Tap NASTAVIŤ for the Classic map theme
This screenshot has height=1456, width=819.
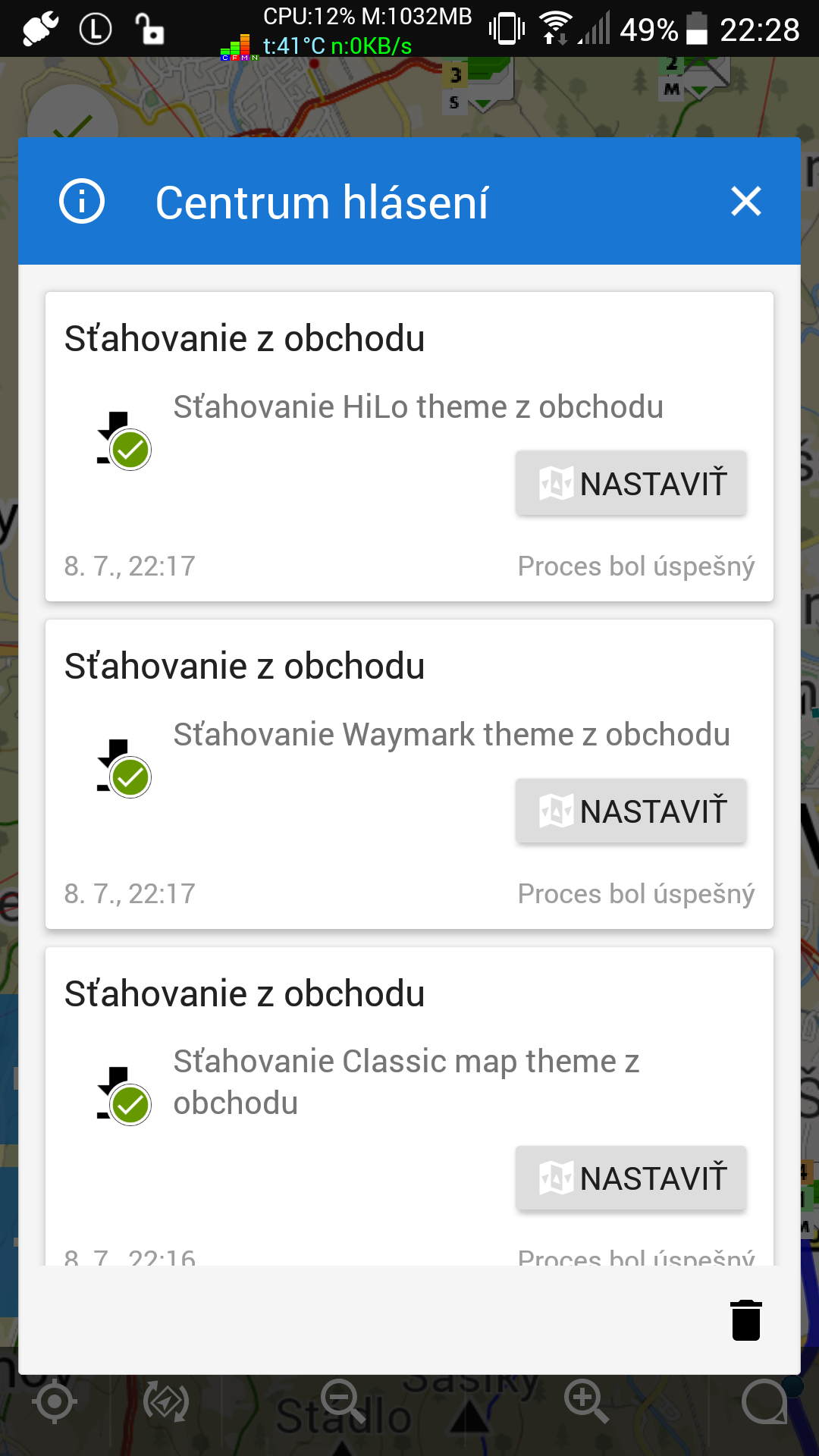[631, 1178]
